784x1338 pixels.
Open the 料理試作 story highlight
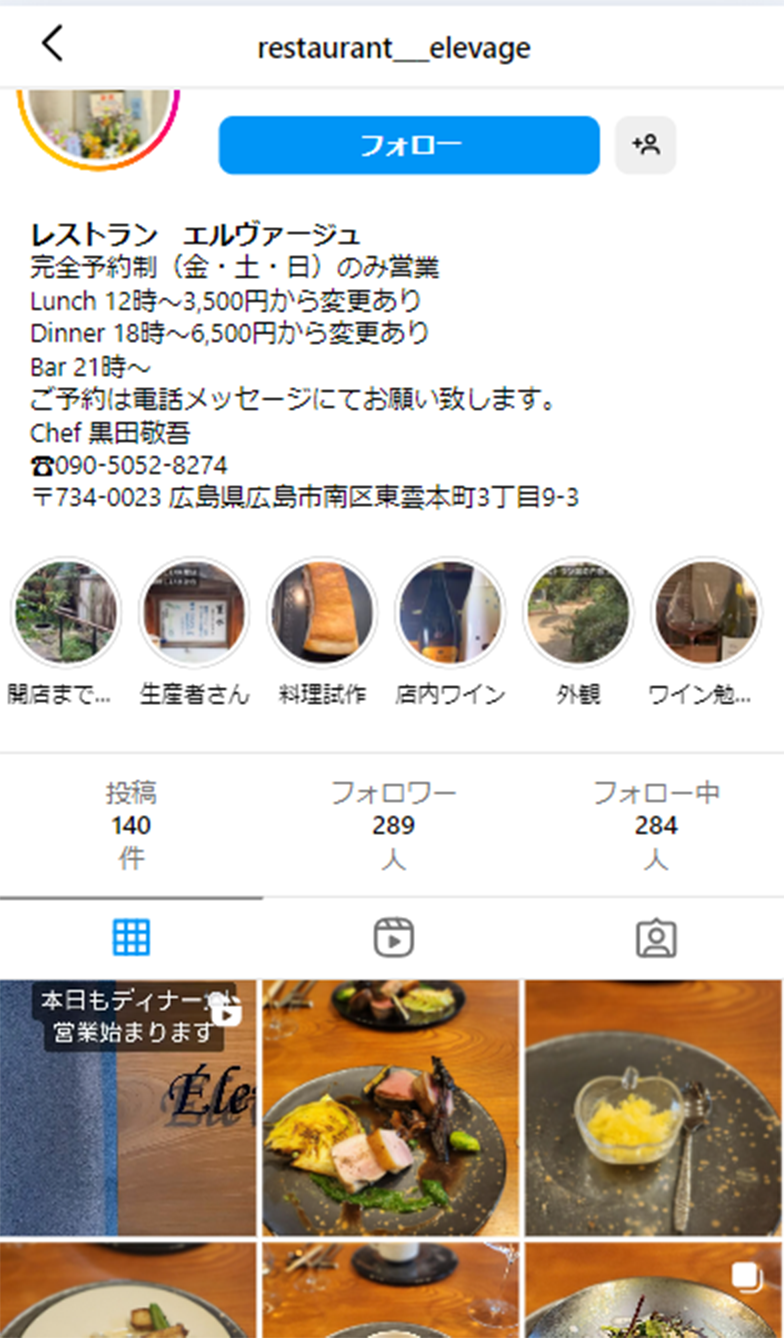point(322,612)
